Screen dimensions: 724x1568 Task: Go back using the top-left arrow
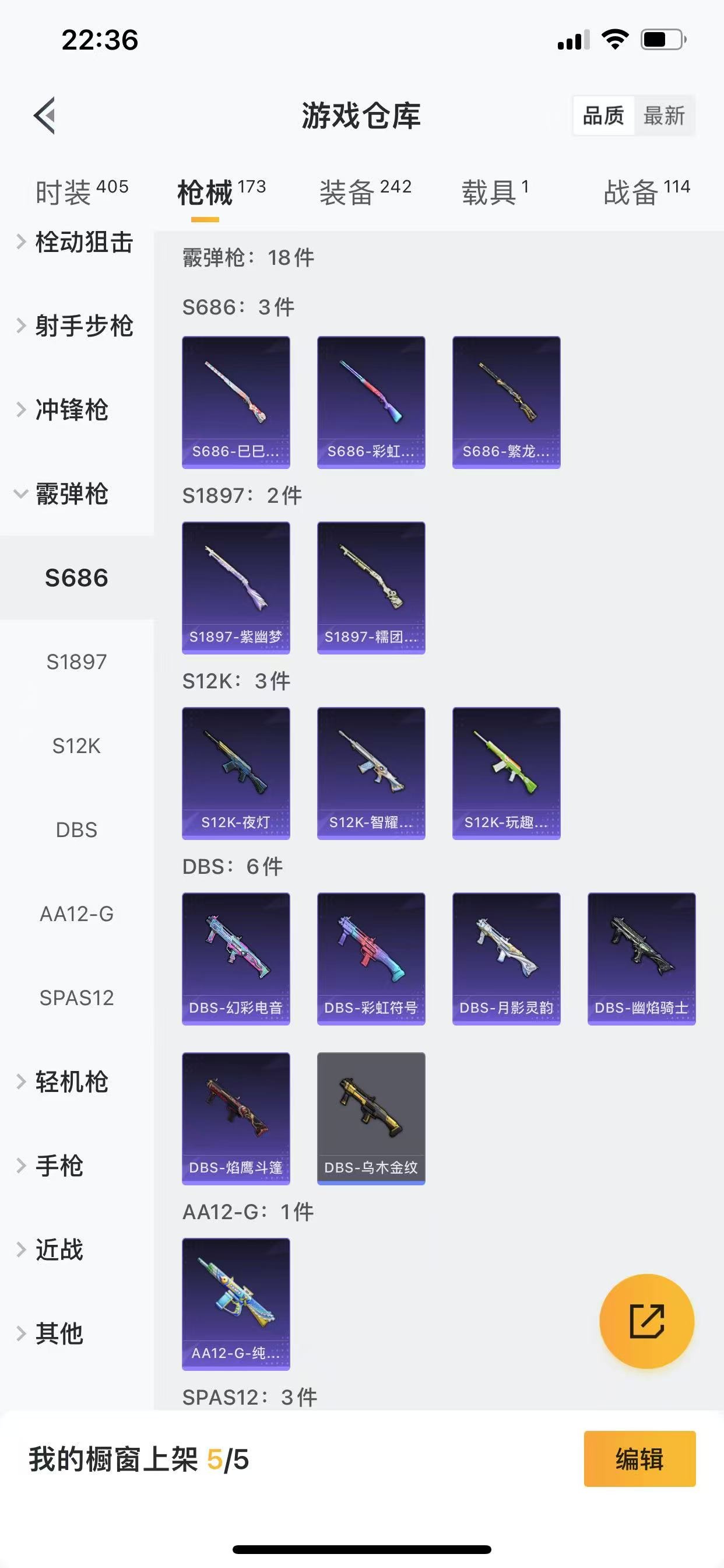(x=45, y=115)
